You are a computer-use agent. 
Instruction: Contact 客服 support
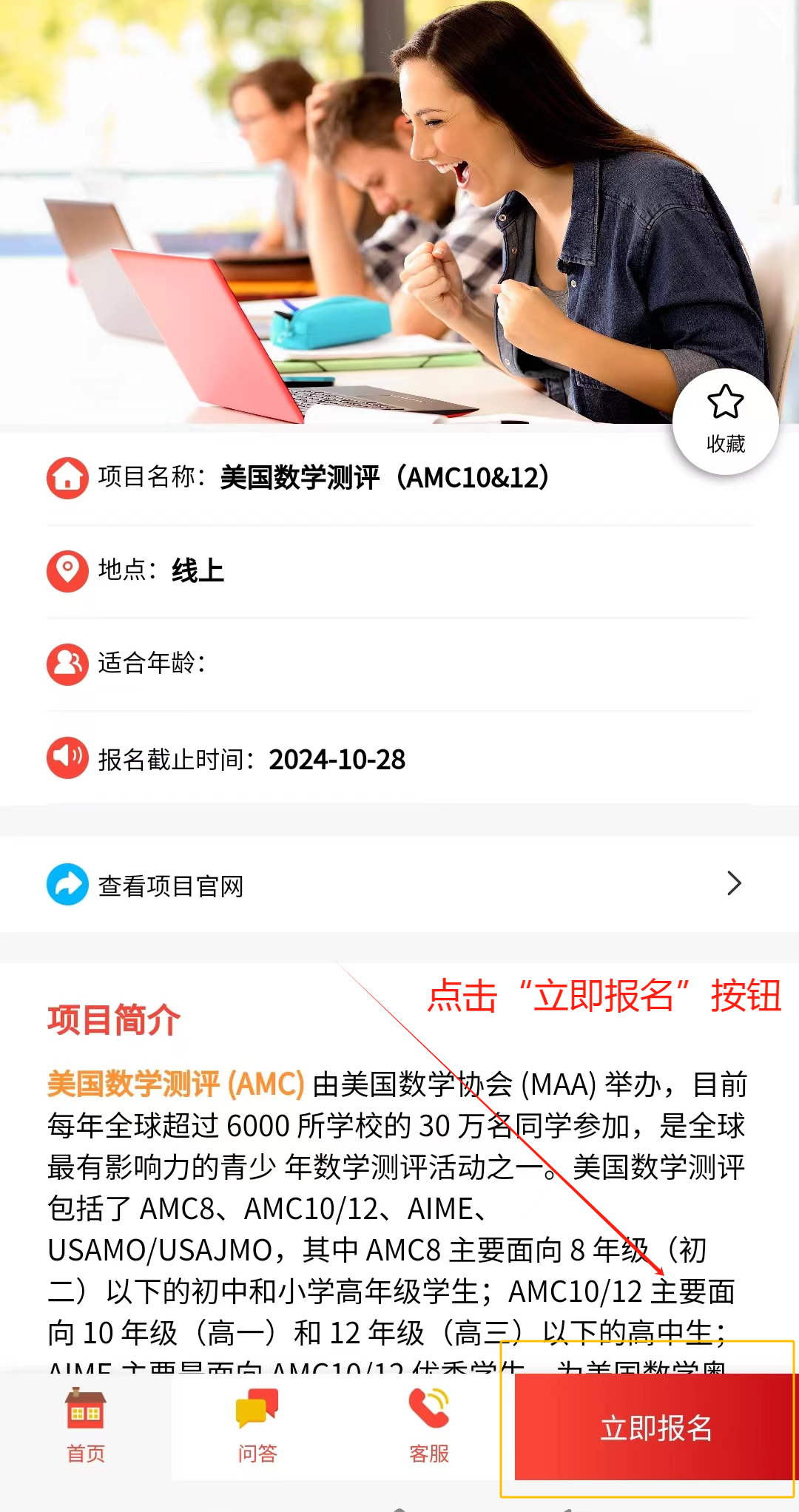coord(429,1426)
